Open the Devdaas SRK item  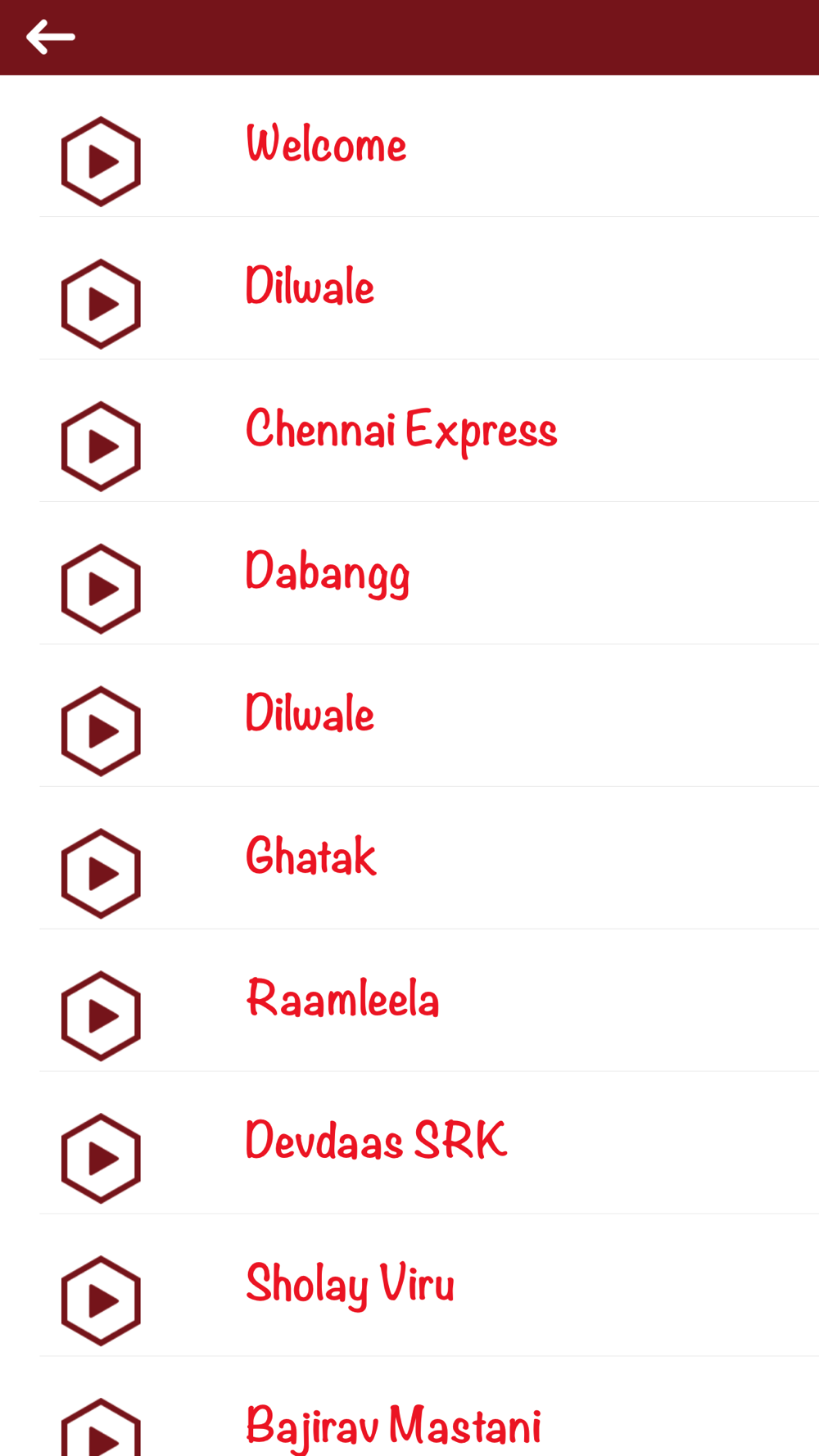click(x=375, y=1141)
